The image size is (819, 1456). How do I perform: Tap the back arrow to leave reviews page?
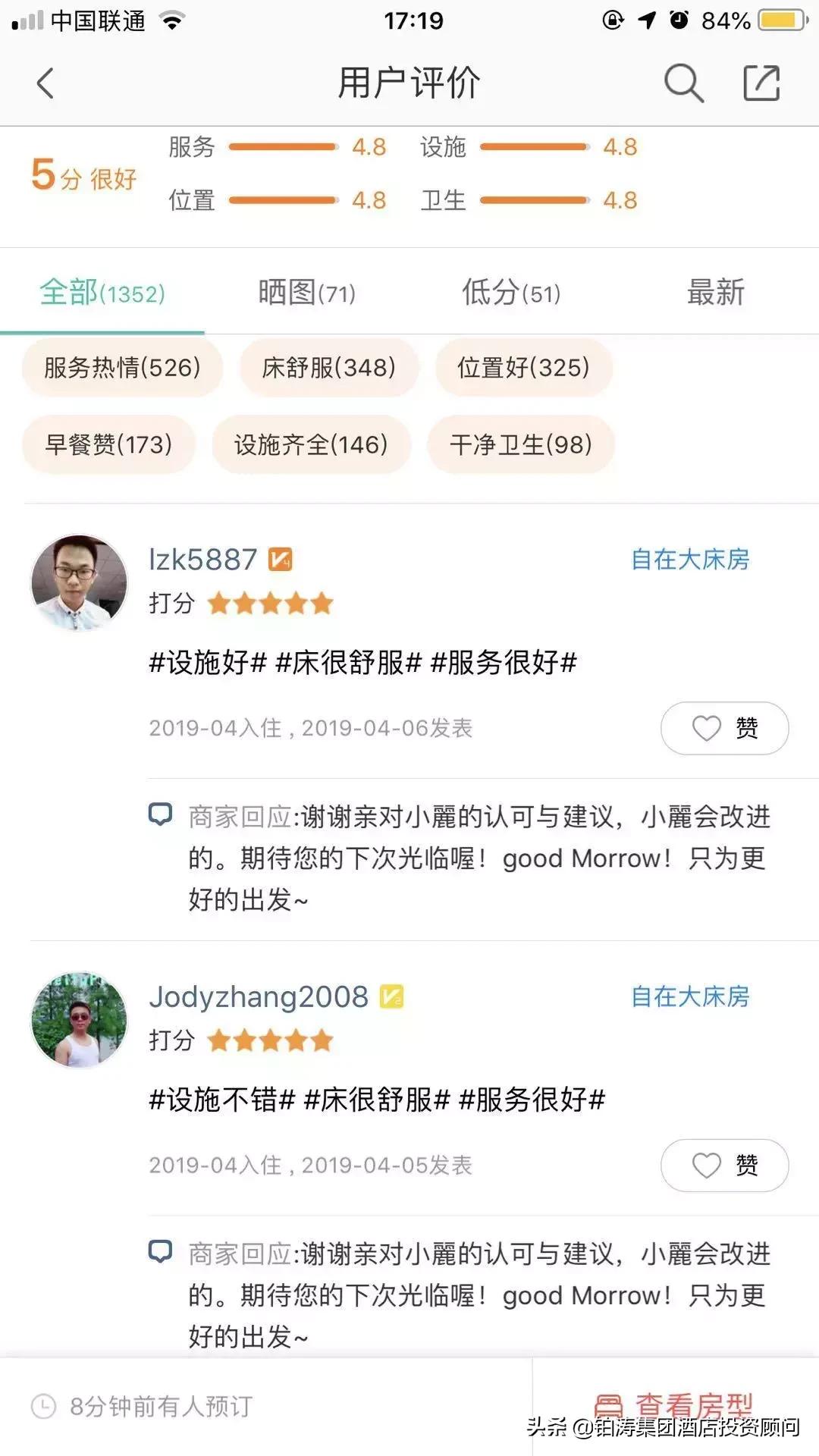click(x=45, y=83)
